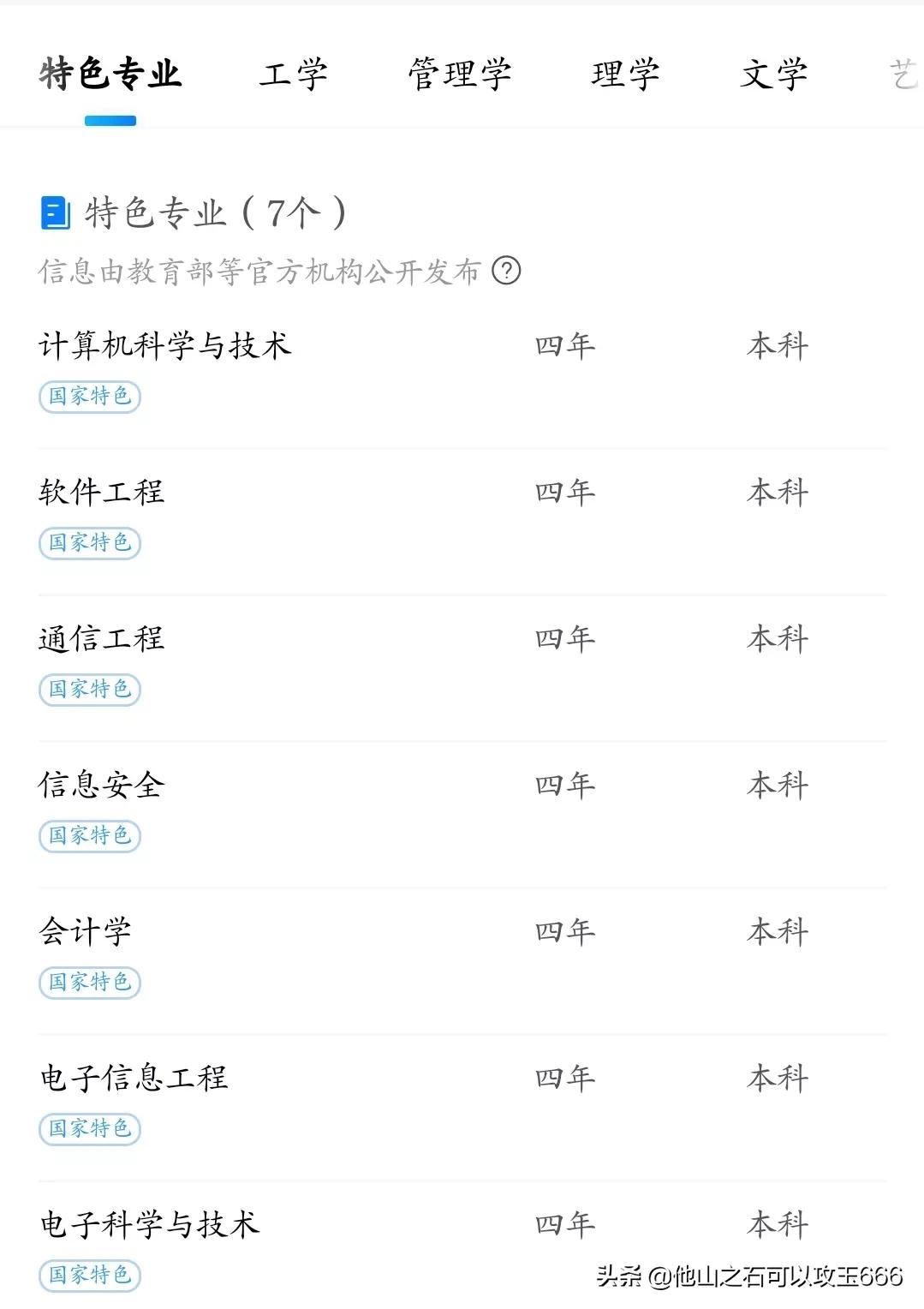Screen dimensions: 924x1309
Task: Click the 国家特色 badge under 会计学
Action: [x=90, y=983]
